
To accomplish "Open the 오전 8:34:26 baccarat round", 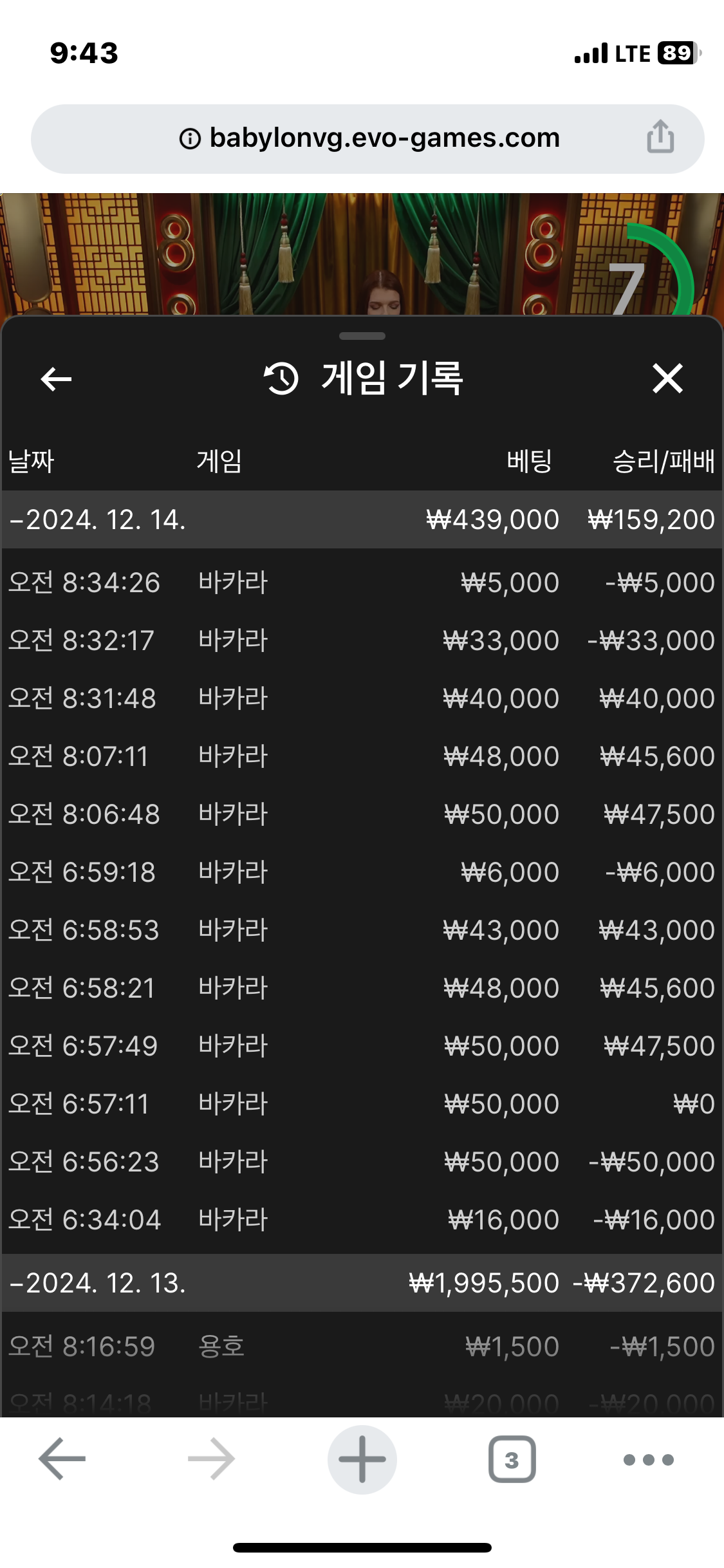I will coord(362,583).
